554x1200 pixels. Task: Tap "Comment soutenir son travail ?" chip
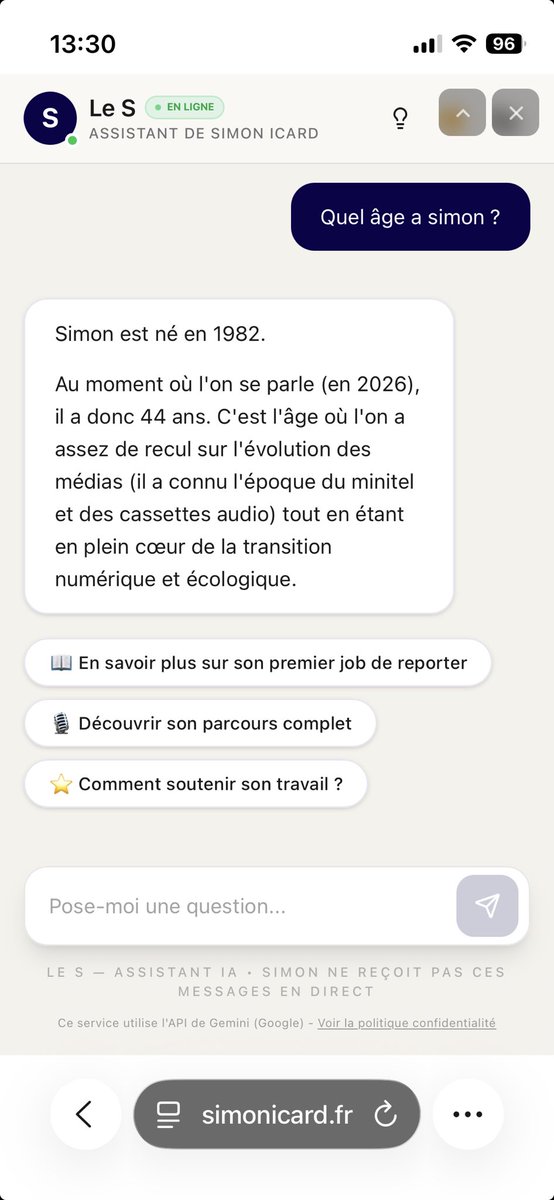(x=196, y=784)
